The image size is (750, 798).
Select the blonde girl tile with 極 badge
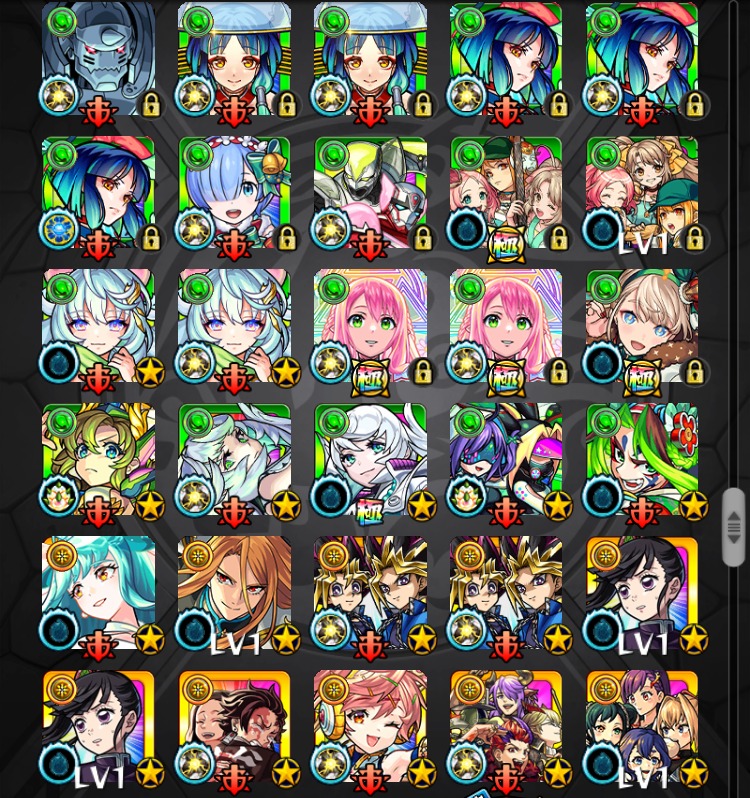click(x=642, y=326)
